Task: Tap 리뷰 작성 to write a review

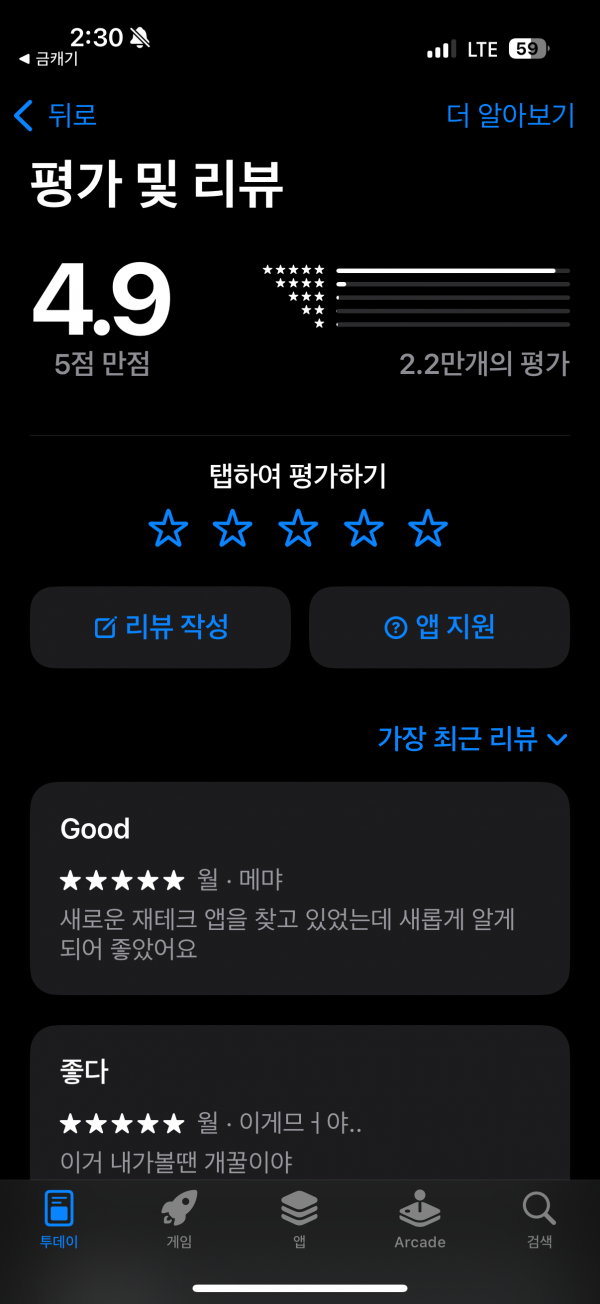Action: point(160,627)
